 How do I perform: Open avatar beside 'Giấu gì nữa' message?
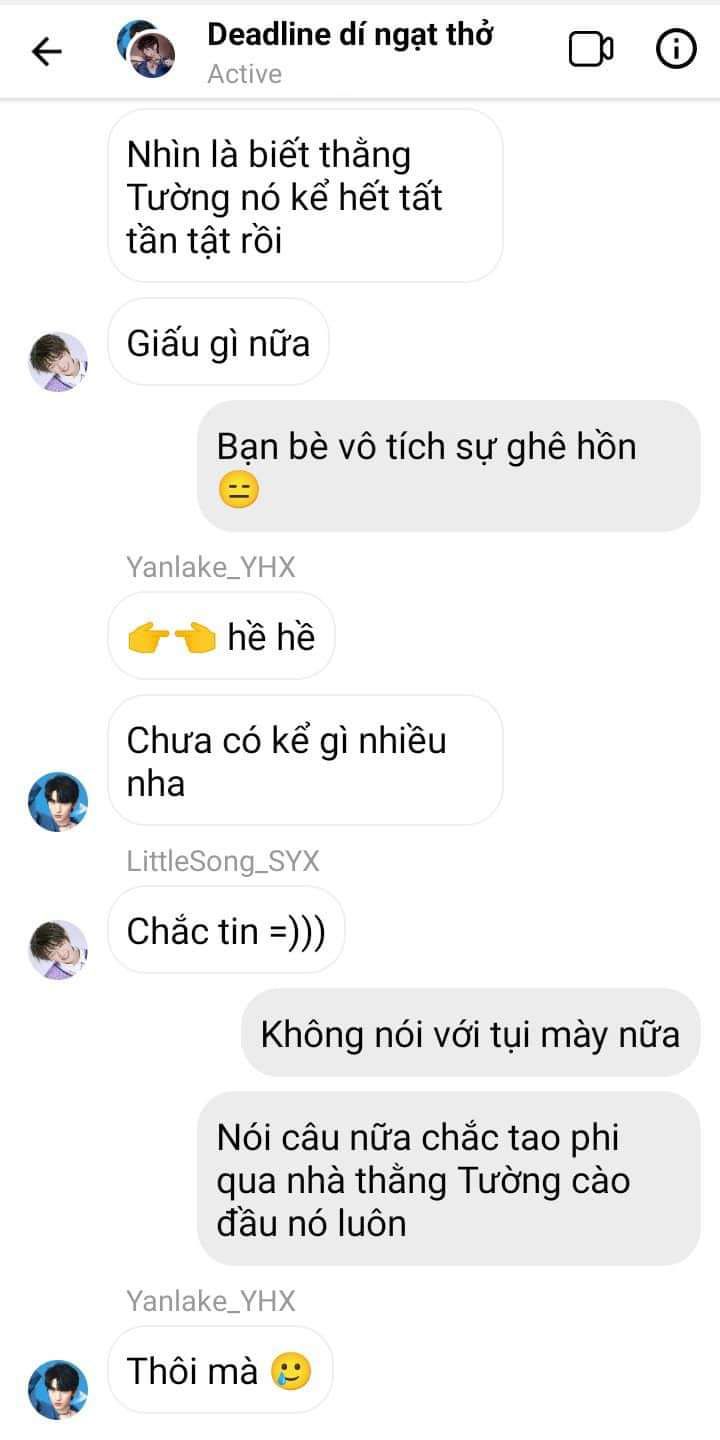(x=58, y=362)
